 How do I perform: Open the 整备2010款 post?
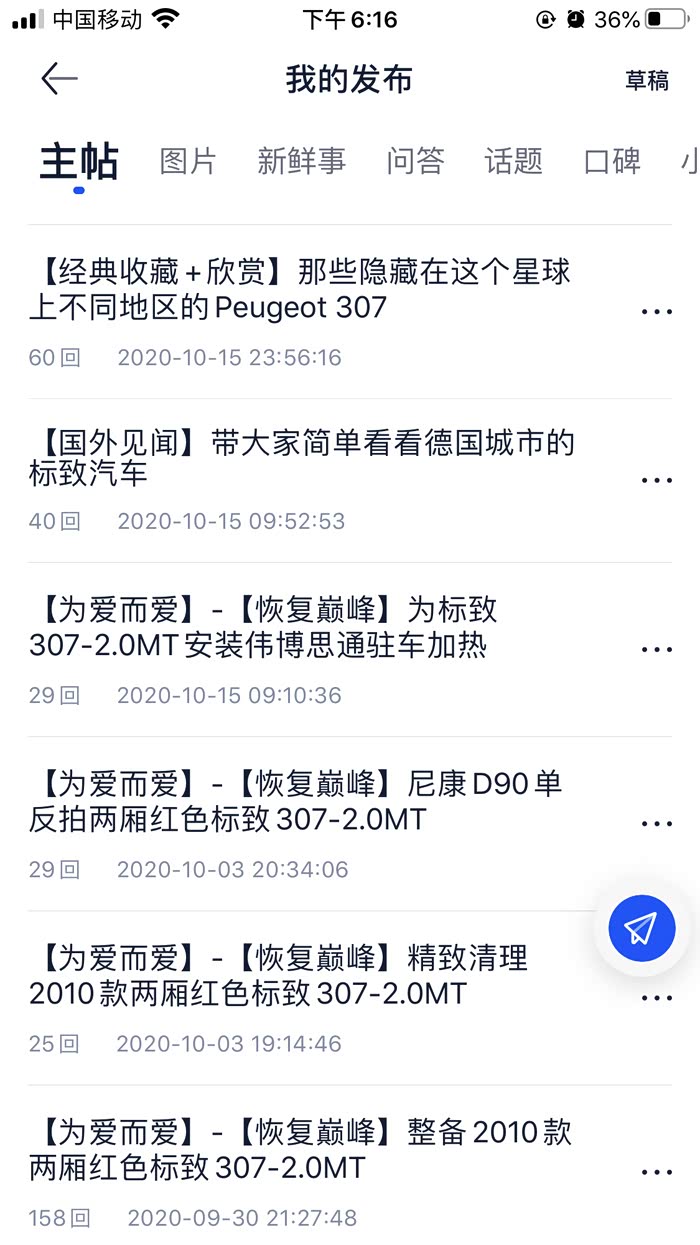click(300, 1149)
